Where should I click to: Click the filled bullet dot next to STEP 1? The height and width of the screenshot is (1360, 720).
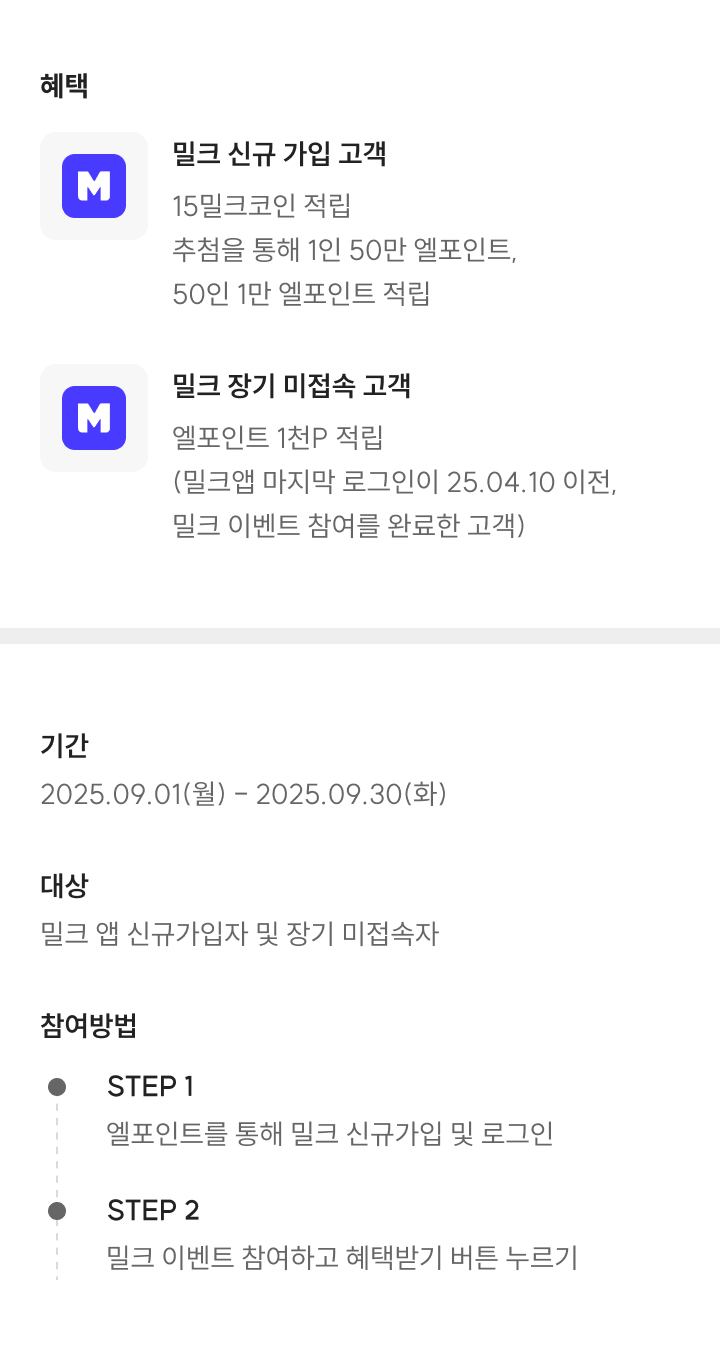click(57, 1086)
